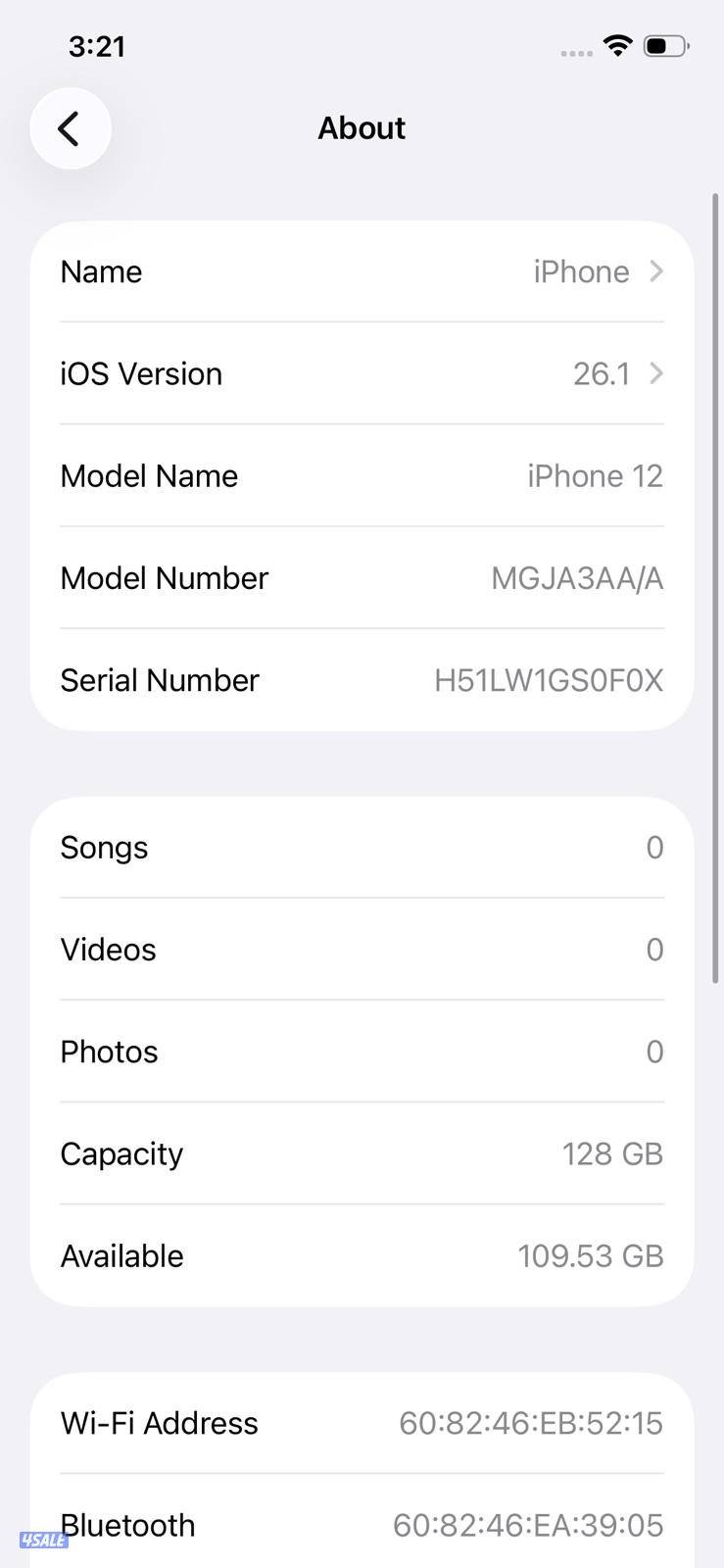The image size is (724, 1568).
Task: Tap the Model Number MGJA3AA/A value
Action: [x=576, y=578]
